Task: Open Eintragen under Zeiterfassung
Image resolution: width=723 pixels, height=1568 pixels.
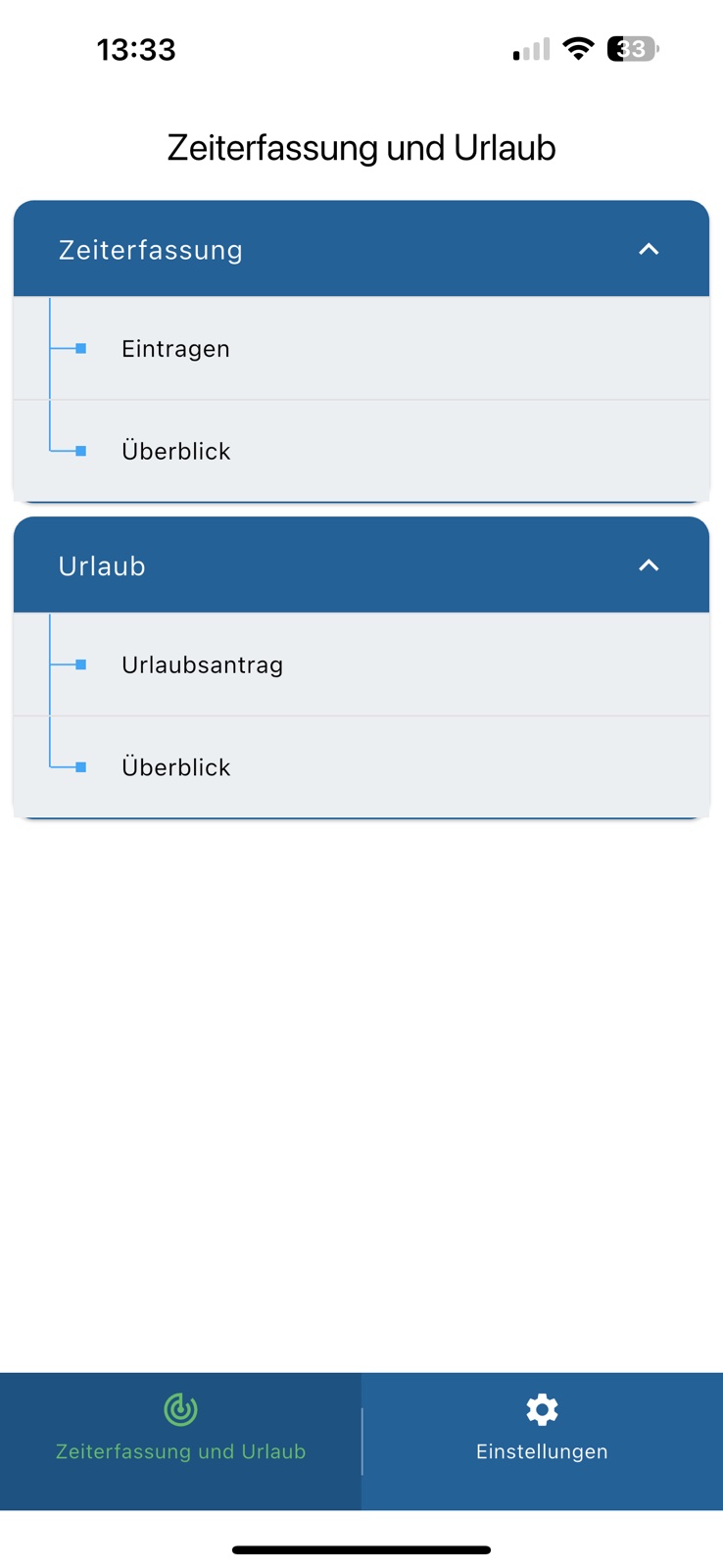Action: tap(361, 348)
